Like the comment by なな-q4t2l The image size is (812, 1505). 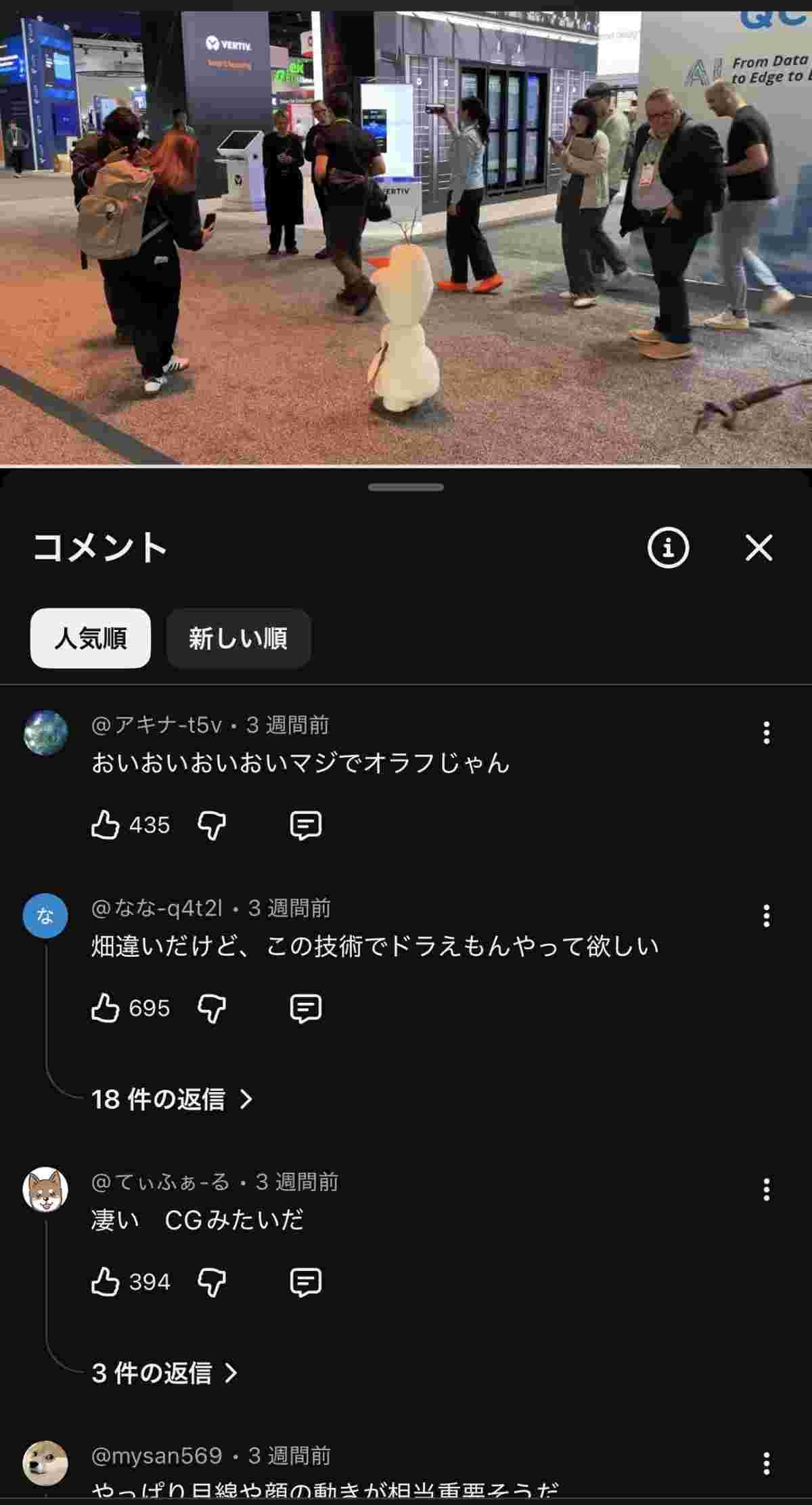(106, 1008)
